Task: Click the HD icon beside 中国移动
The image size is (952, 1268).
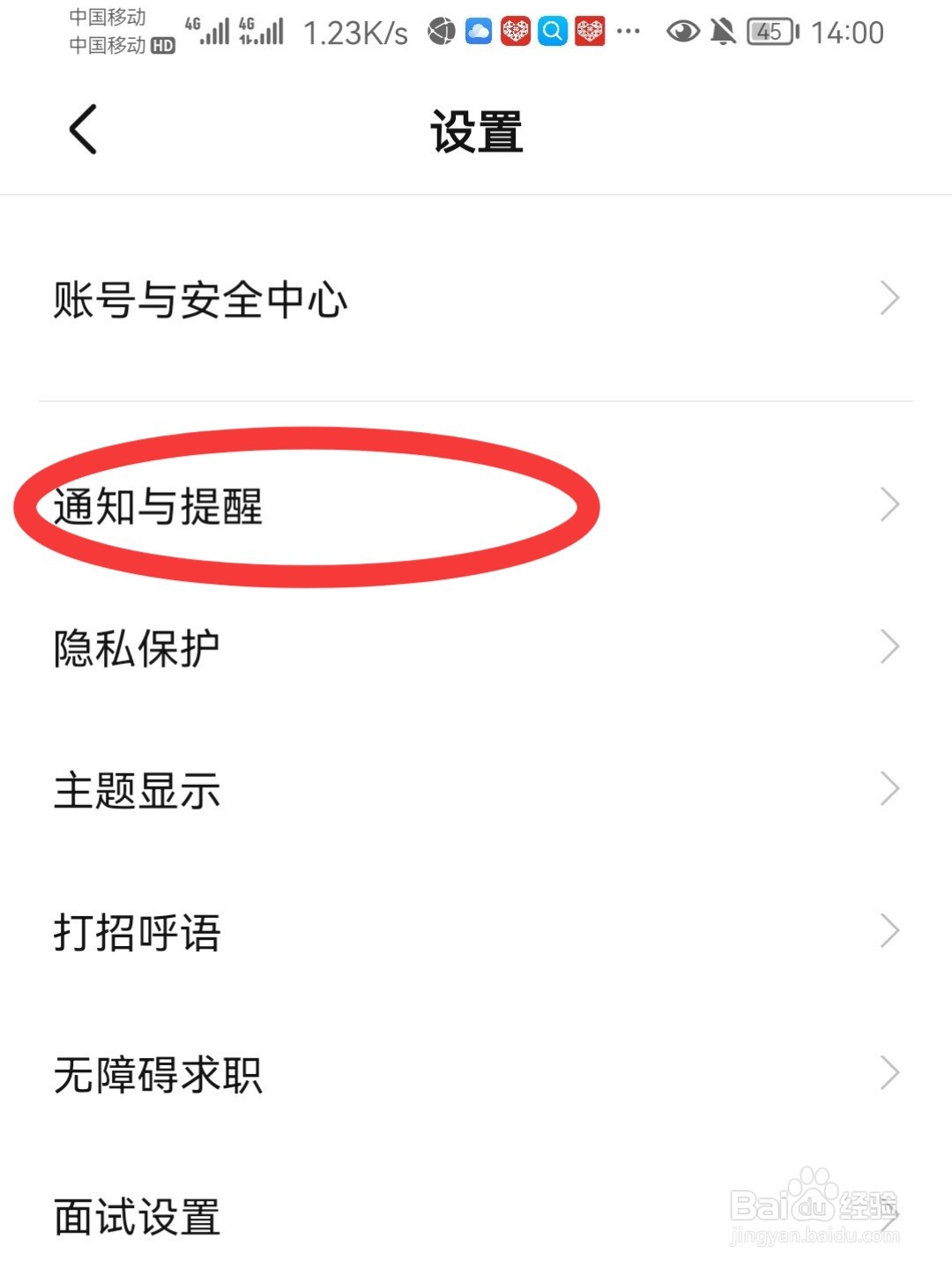Action: [x=163, y=42]
